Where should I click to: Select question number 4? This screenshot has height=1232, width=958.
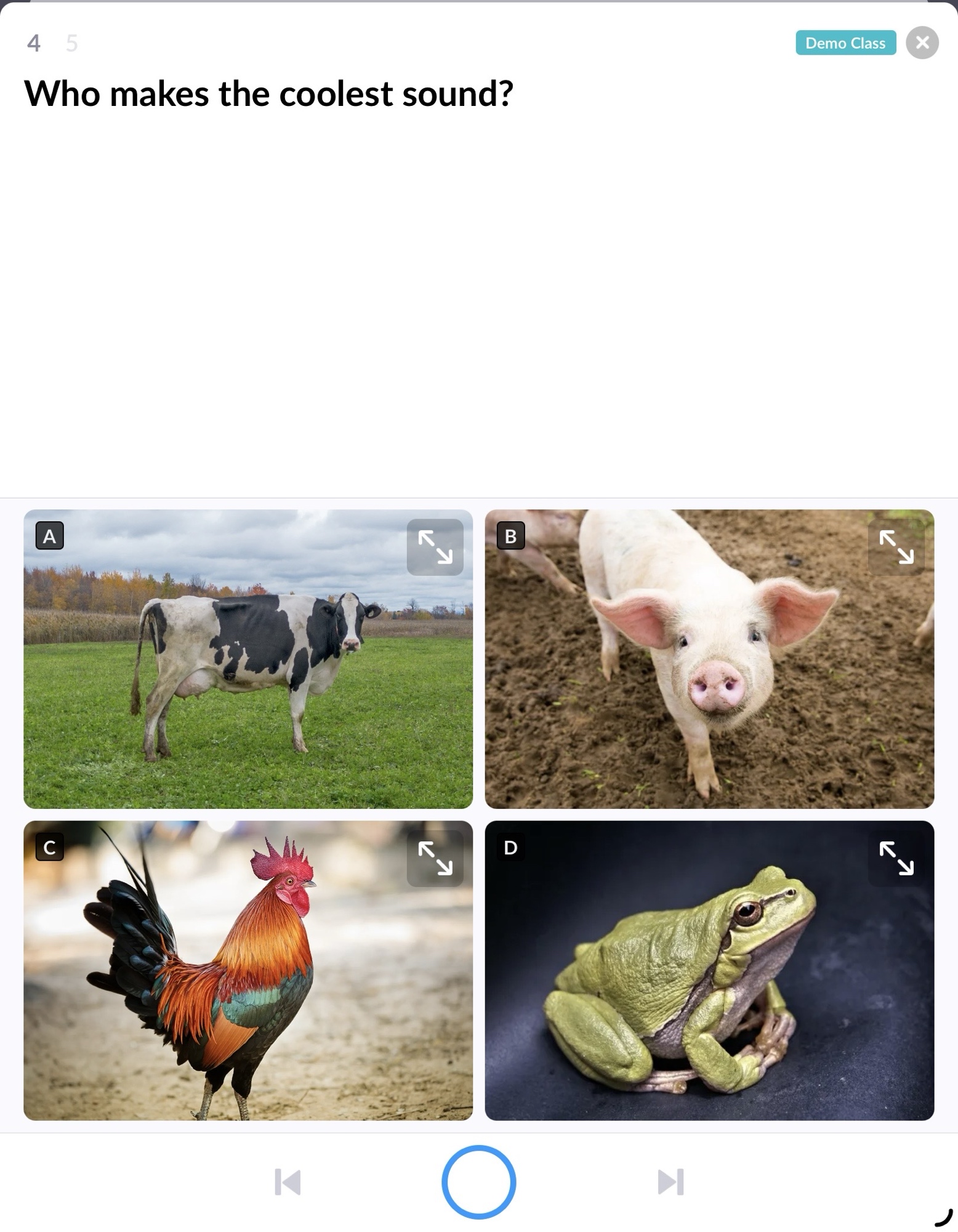[34, 43]
